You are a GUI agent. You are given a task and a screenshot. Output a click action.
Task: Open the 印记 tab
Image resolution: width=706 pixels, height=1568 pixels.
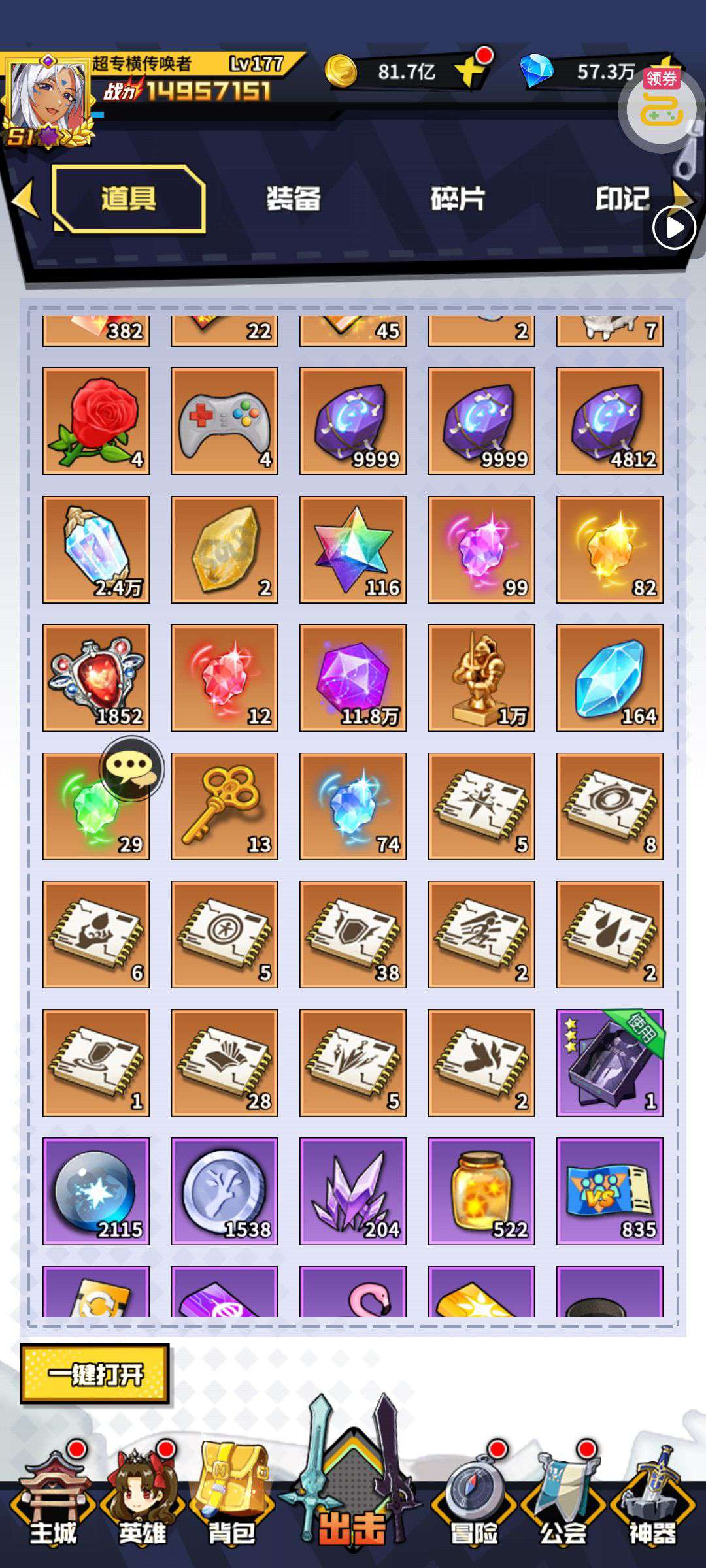[x=622, y=199]
